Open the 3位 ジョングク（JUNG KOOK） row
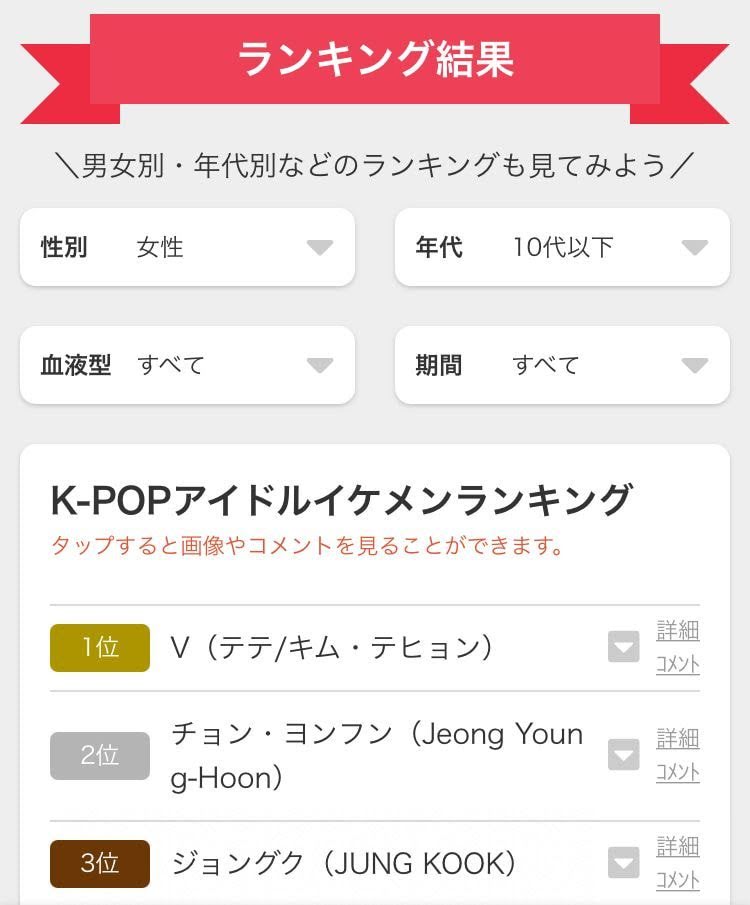Viewport: 750px width, 905px height. (343, 863)
